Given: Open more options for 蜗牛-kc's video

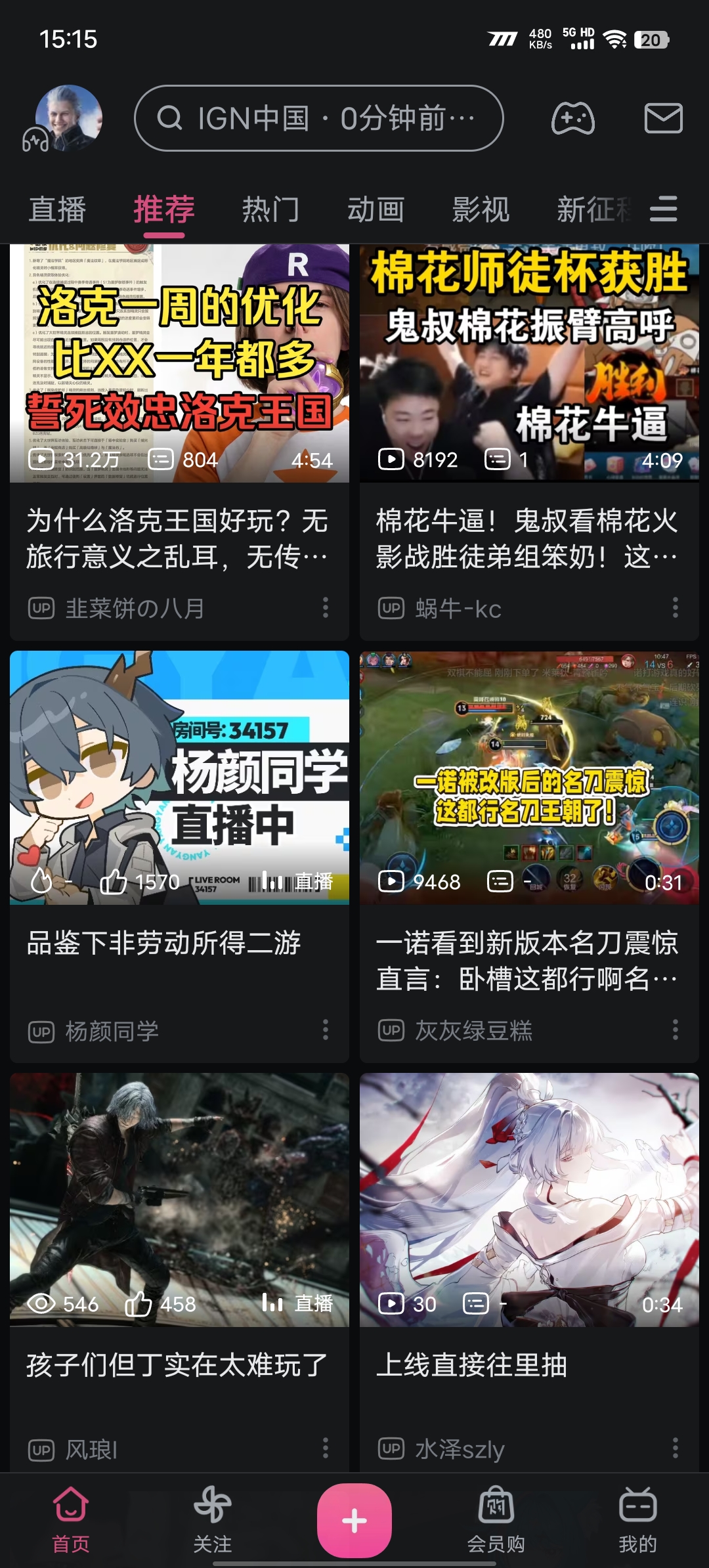Looking at the screenshot, I should pos(675,608).
